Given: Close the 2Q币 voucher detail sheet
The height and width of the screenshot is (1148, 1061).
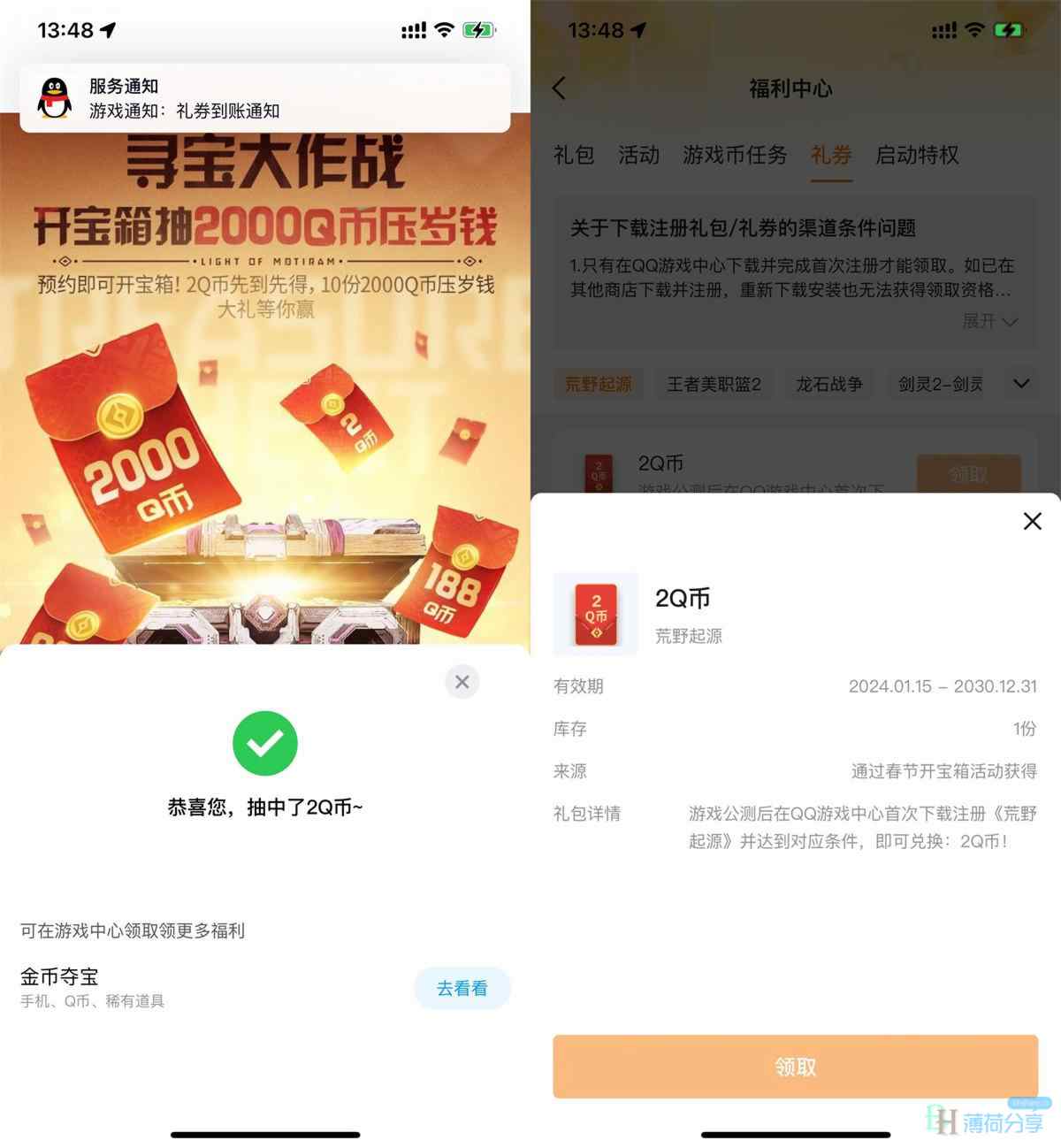Looking at the screenshot, I should (1032, 521).
